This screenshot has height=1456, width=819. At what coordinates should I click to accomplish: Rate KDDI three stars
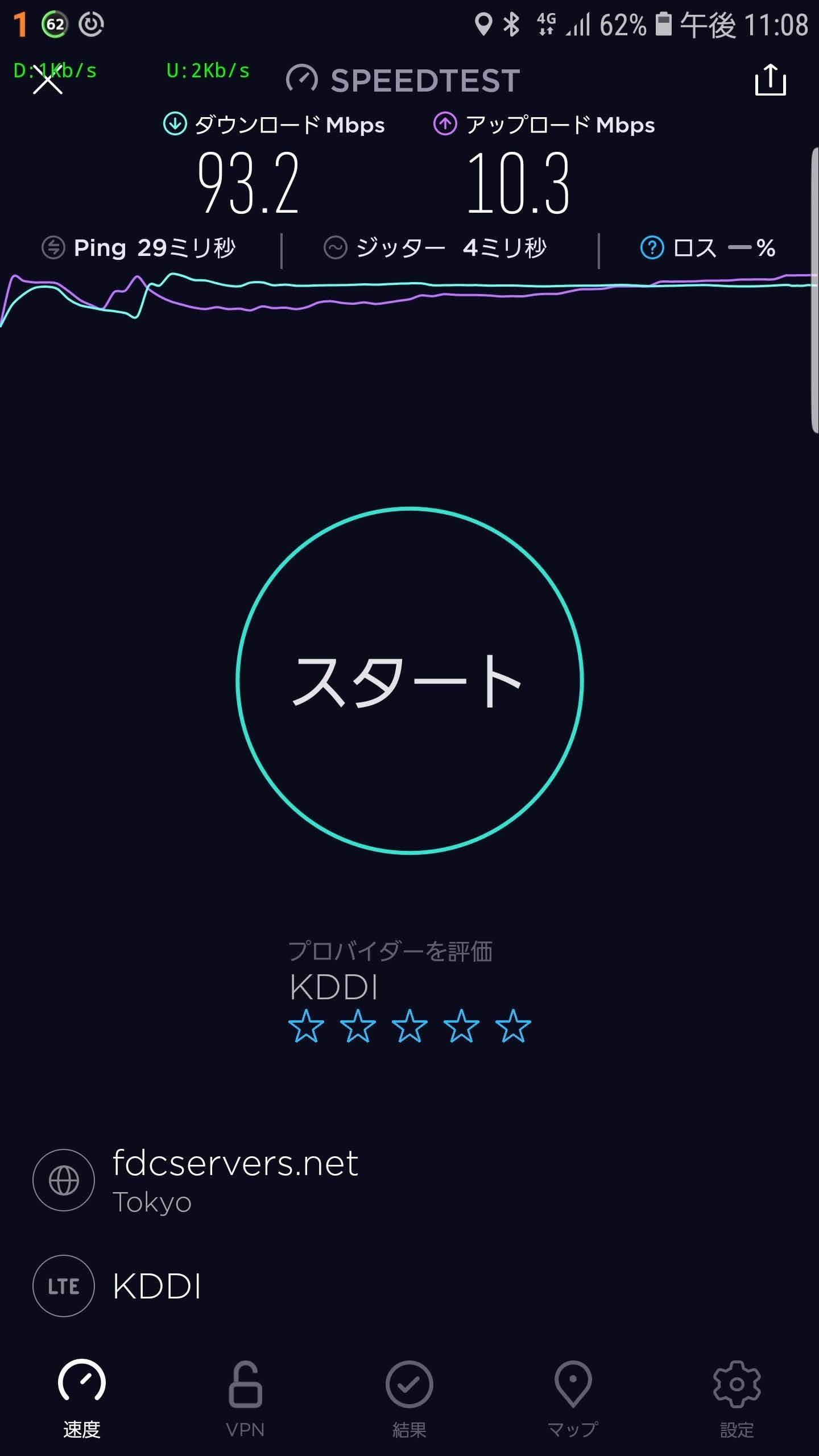409,1027
